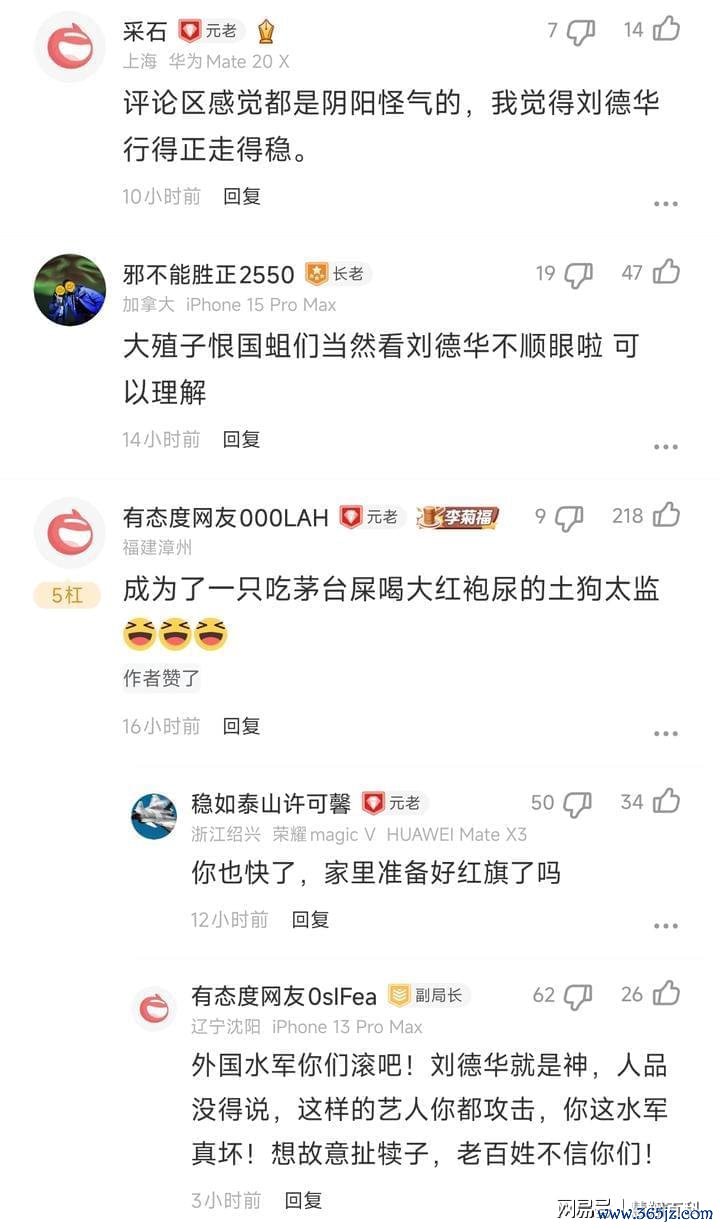Reply to 有态度网友0sIFea's comment

coord(303,1199)
